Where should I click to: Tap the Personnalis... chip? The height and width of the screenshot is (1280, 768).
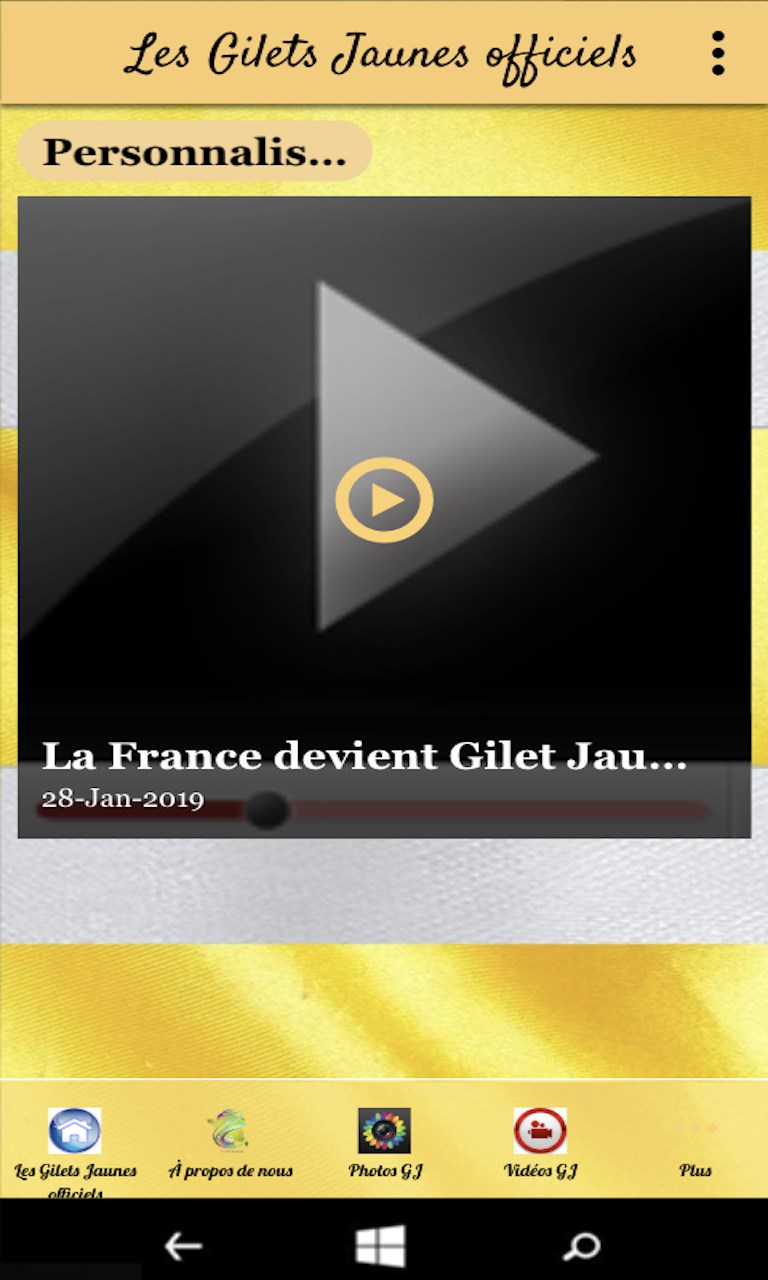pyautogui.click(x=195, y=152)
